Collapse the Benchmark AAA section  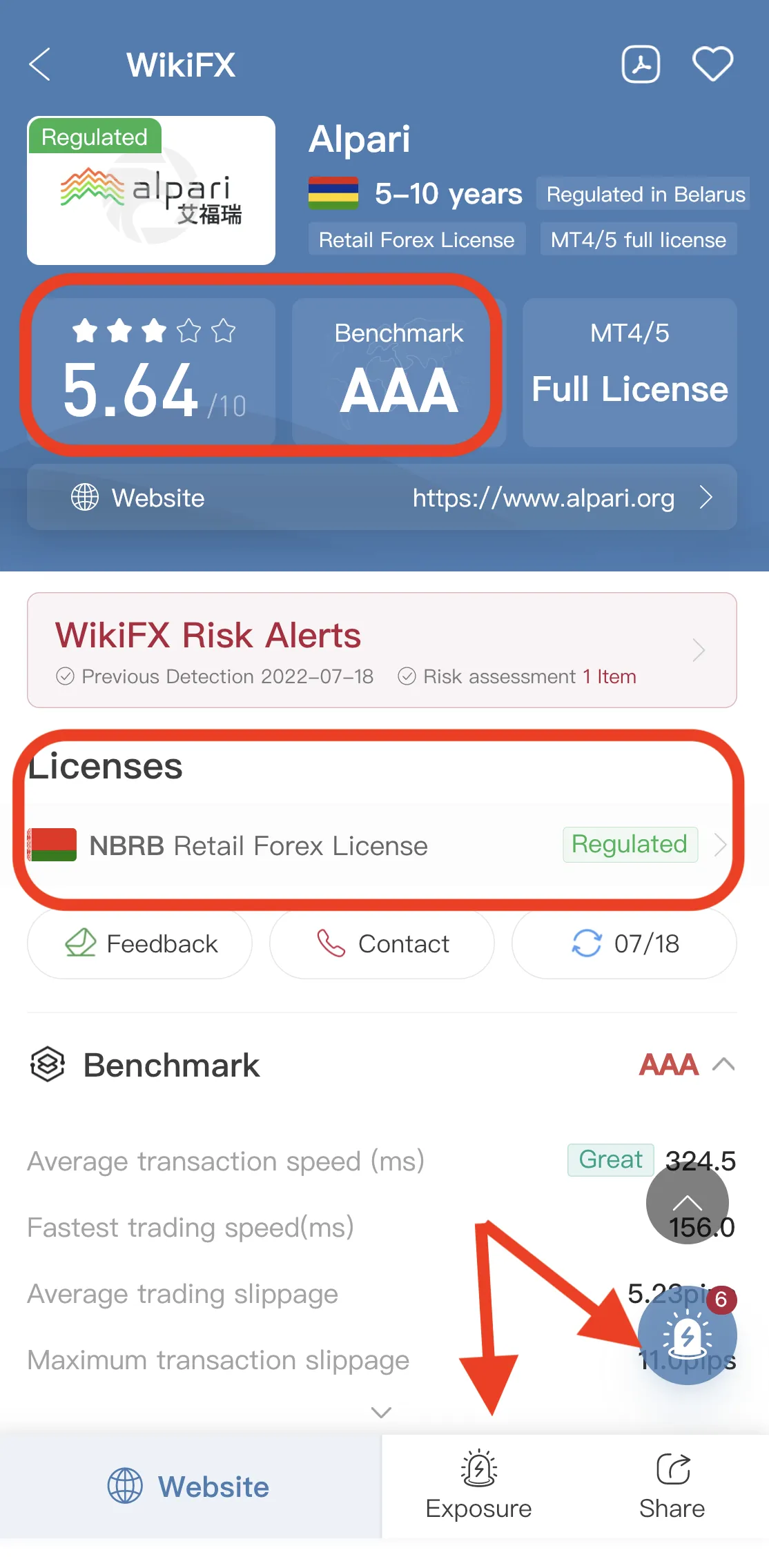click(x=723, y=1064)
